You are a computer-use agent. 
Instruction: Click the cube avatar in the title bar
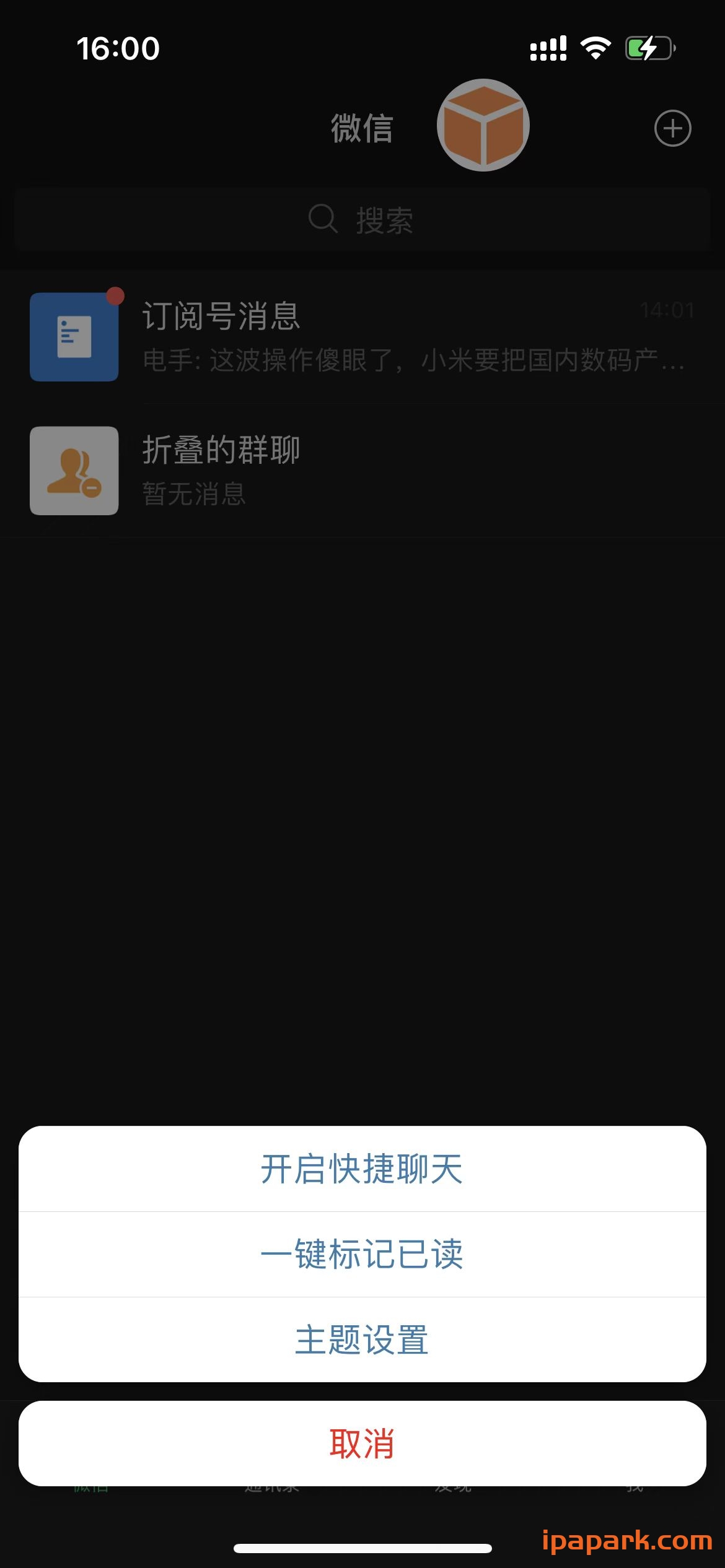(484, 126)
